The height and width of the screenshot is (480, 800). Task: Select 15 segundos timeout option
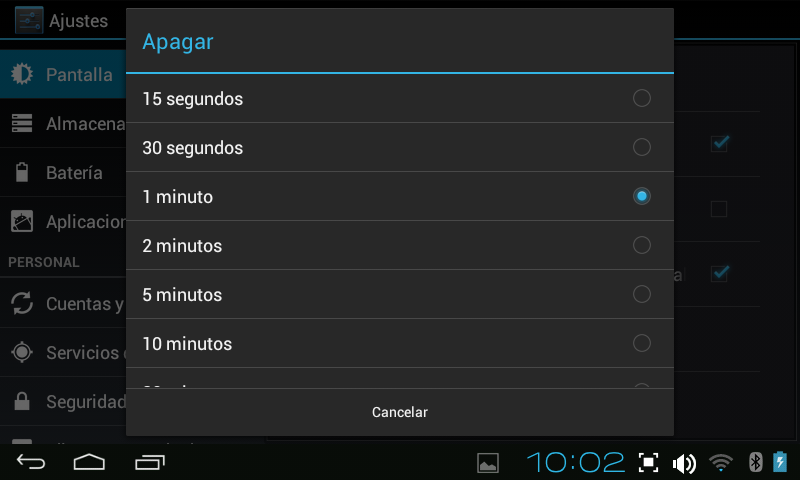point(398,99)
